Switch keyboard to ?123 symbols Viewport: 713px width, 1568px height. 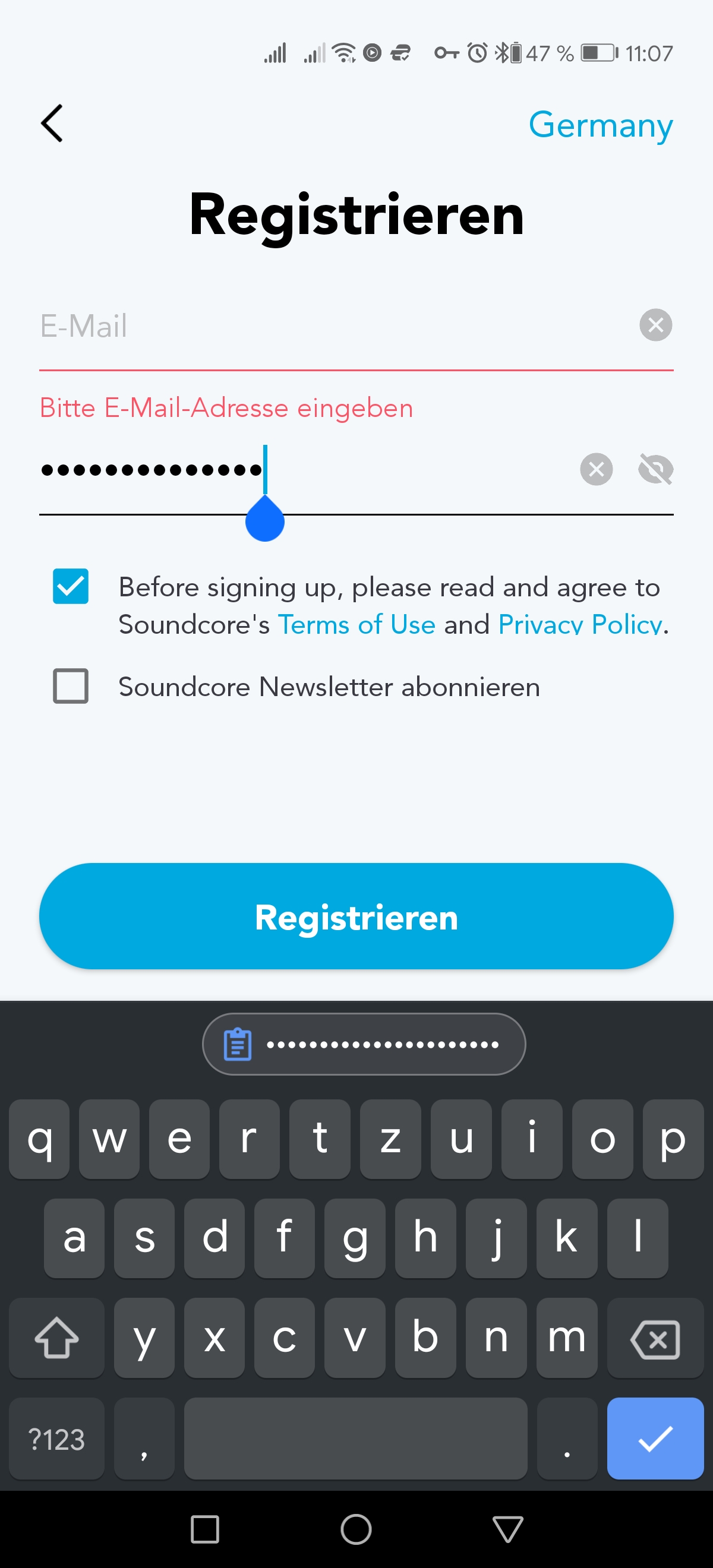[x=56, y=1439]
